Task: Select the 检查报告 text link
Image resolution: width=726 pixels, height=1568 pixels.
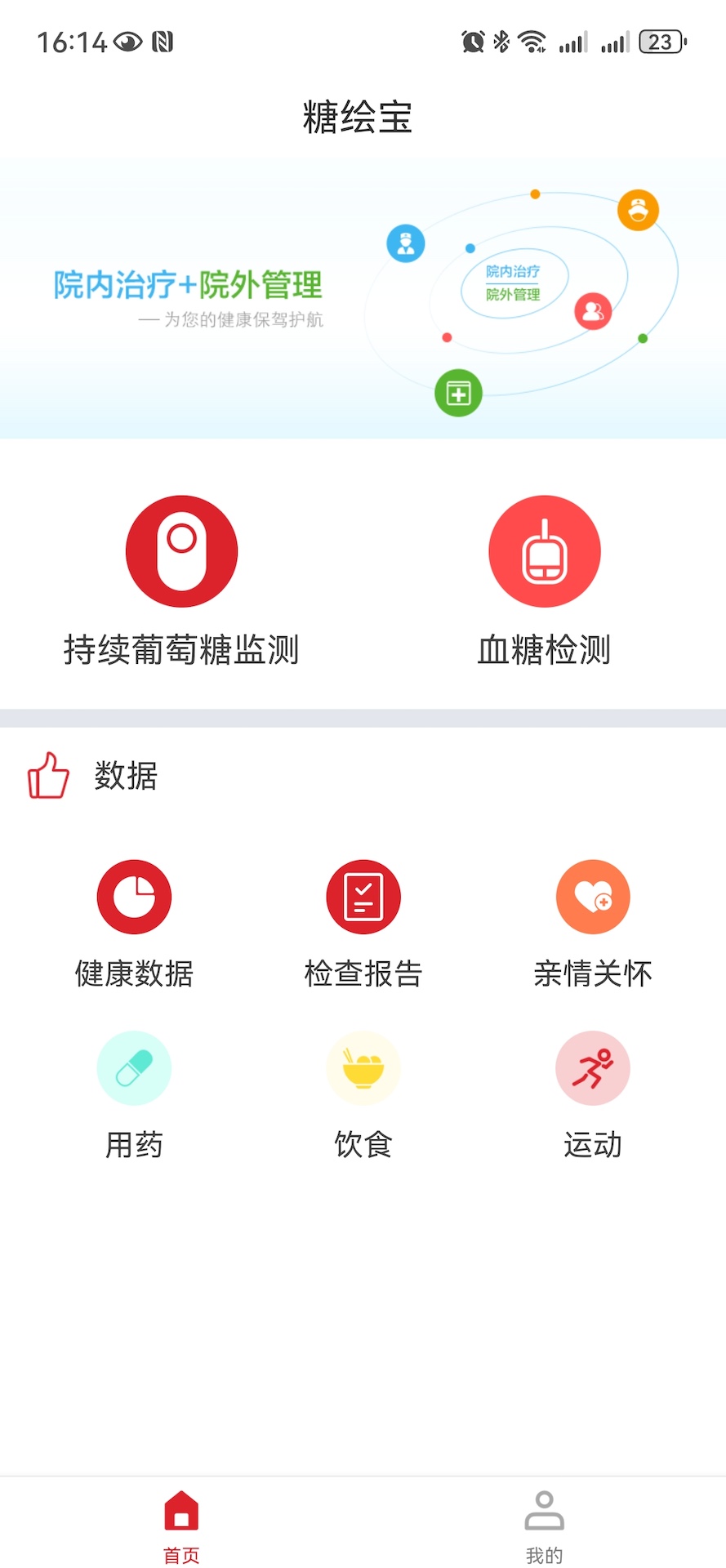Action: (x=363, y=973)
